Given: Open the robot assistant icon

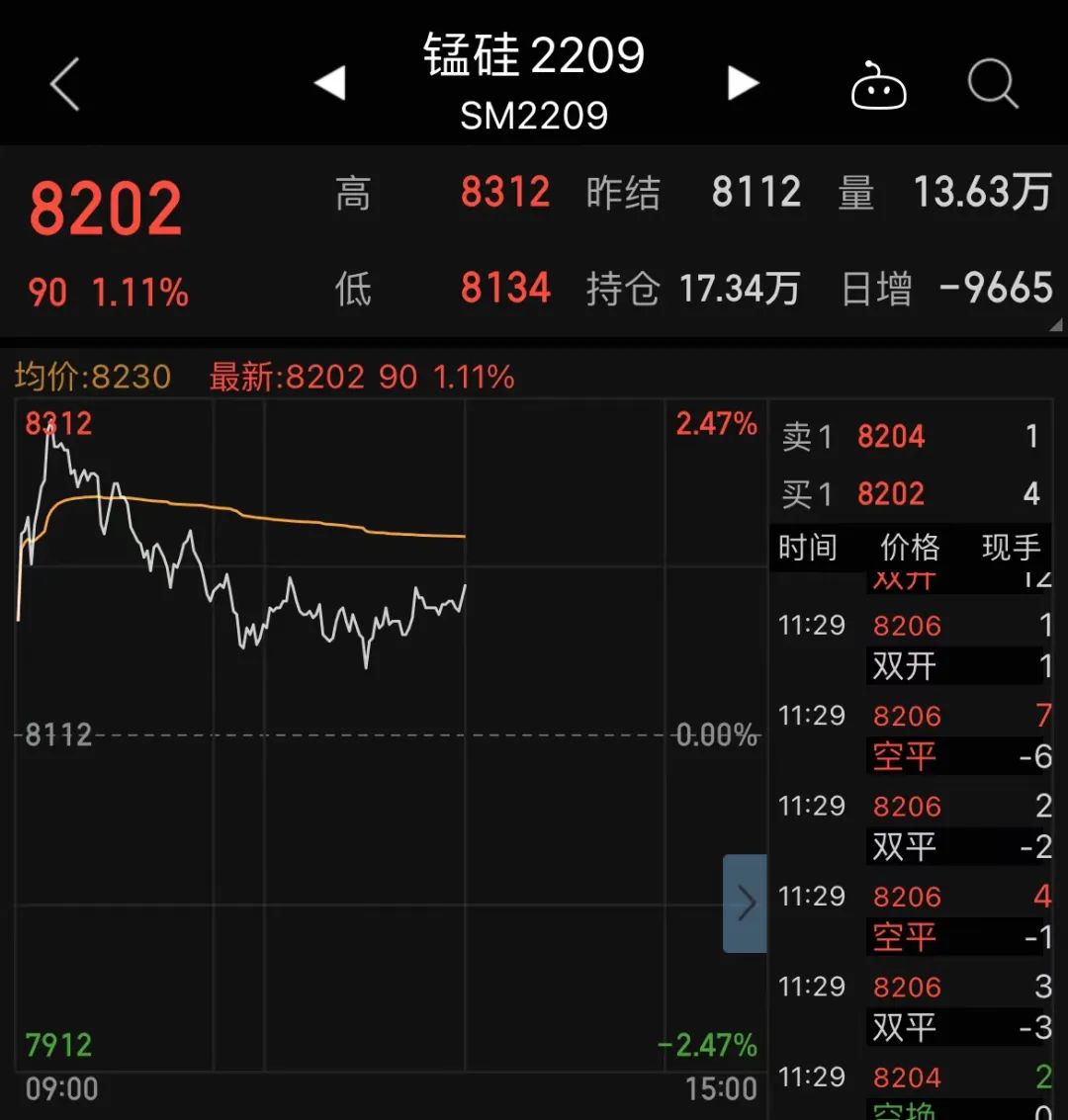Looking at the screenshot, I should pos(879,86).
